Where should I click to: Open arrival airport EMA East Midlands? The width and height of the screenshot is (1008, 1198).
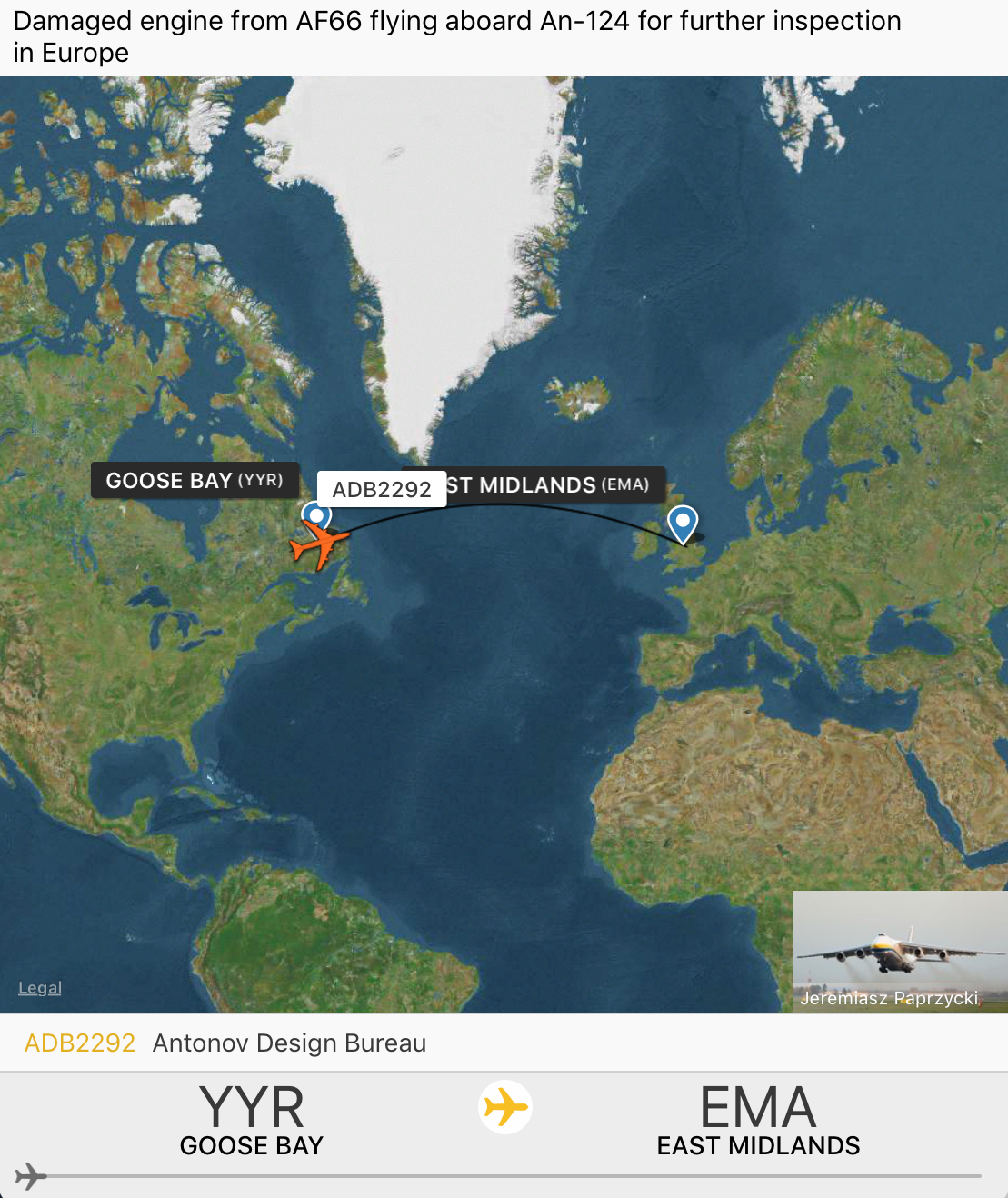[758, 1120]
